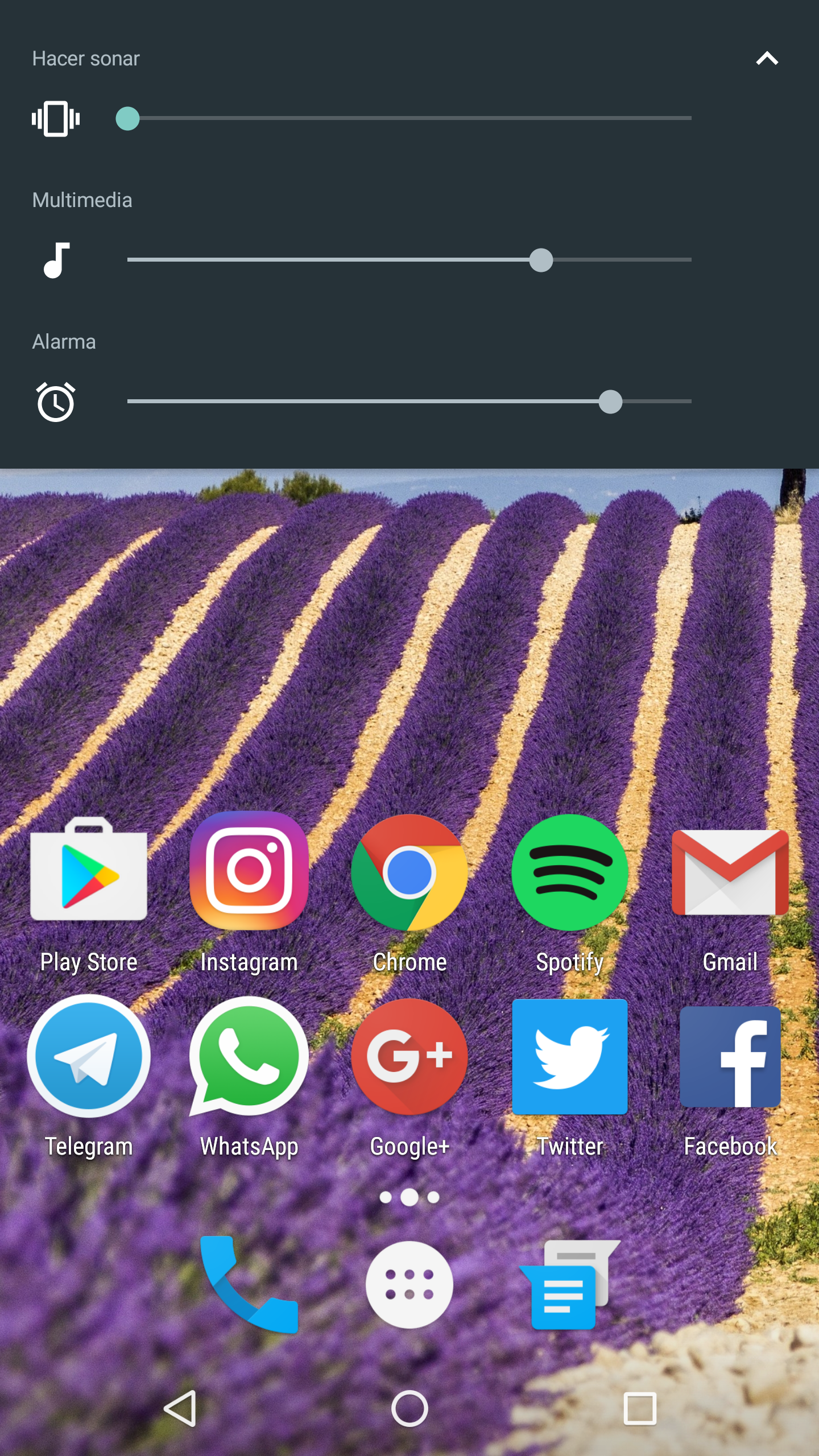Collapse the volume panel with the arrow
The width and height of the screenshot is (819, 1456).
coord(767,58)
